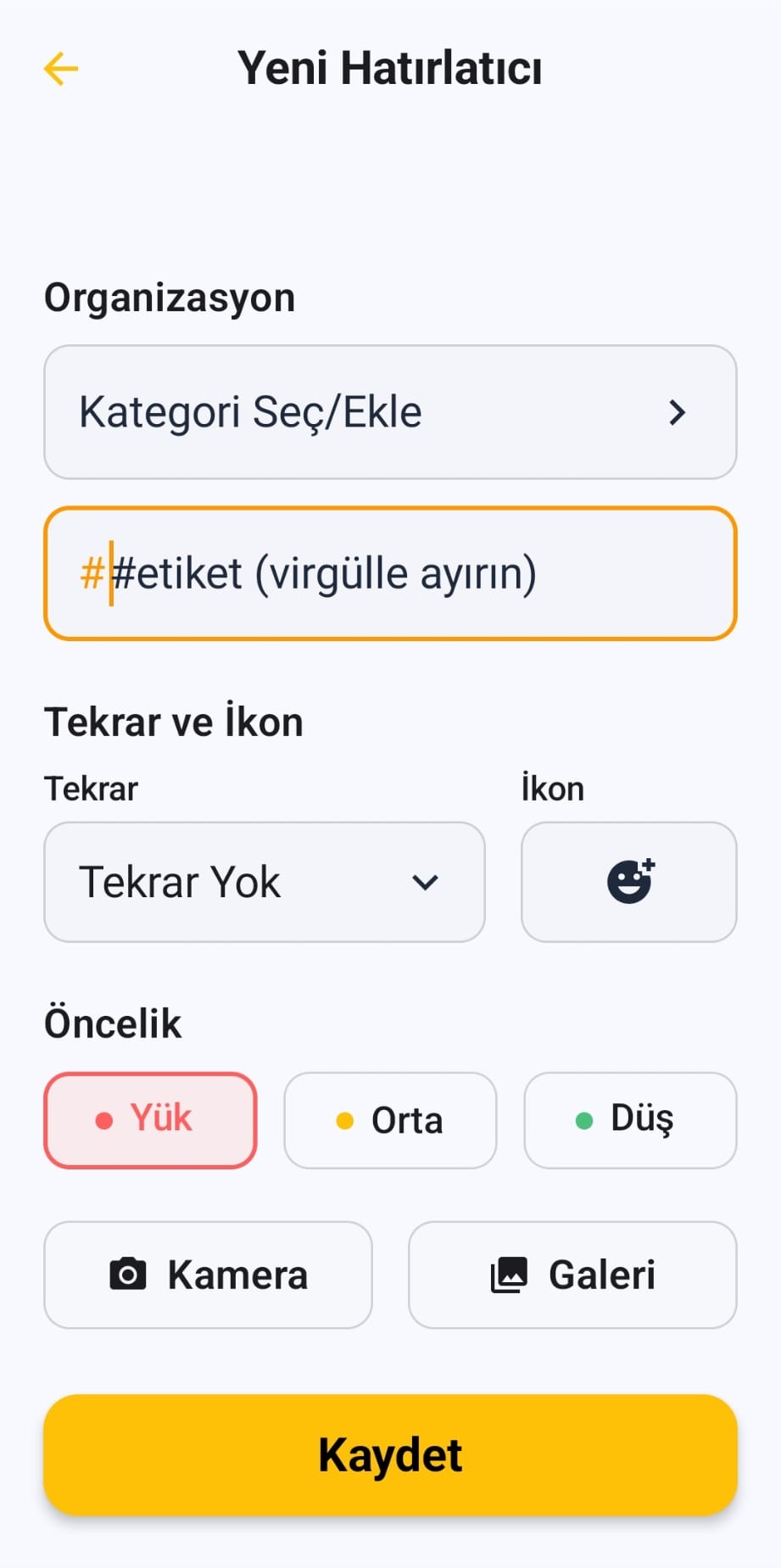
Task: Select the Galeri image icon
Action: [x=508, y=1275]
